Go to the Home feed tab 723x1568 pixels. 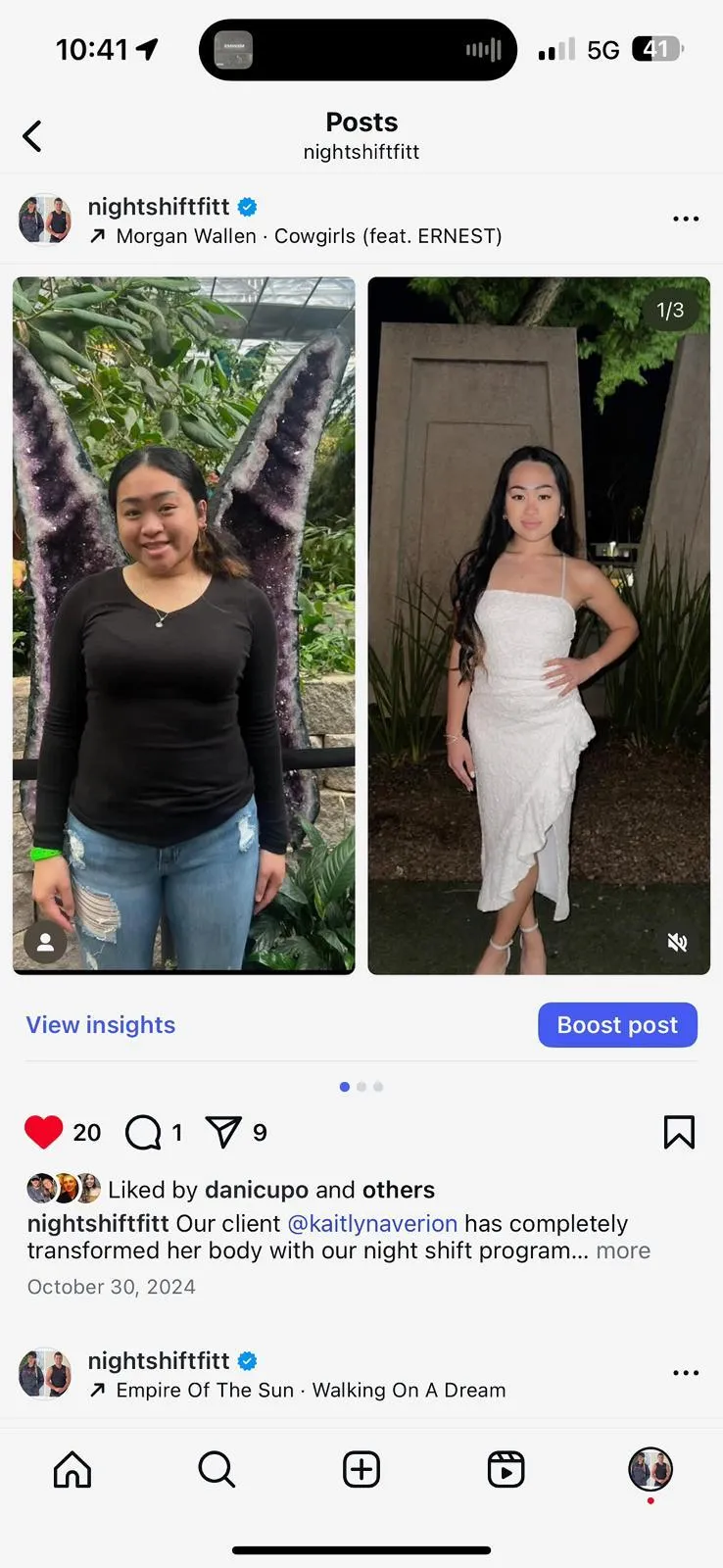point(72,1470)
